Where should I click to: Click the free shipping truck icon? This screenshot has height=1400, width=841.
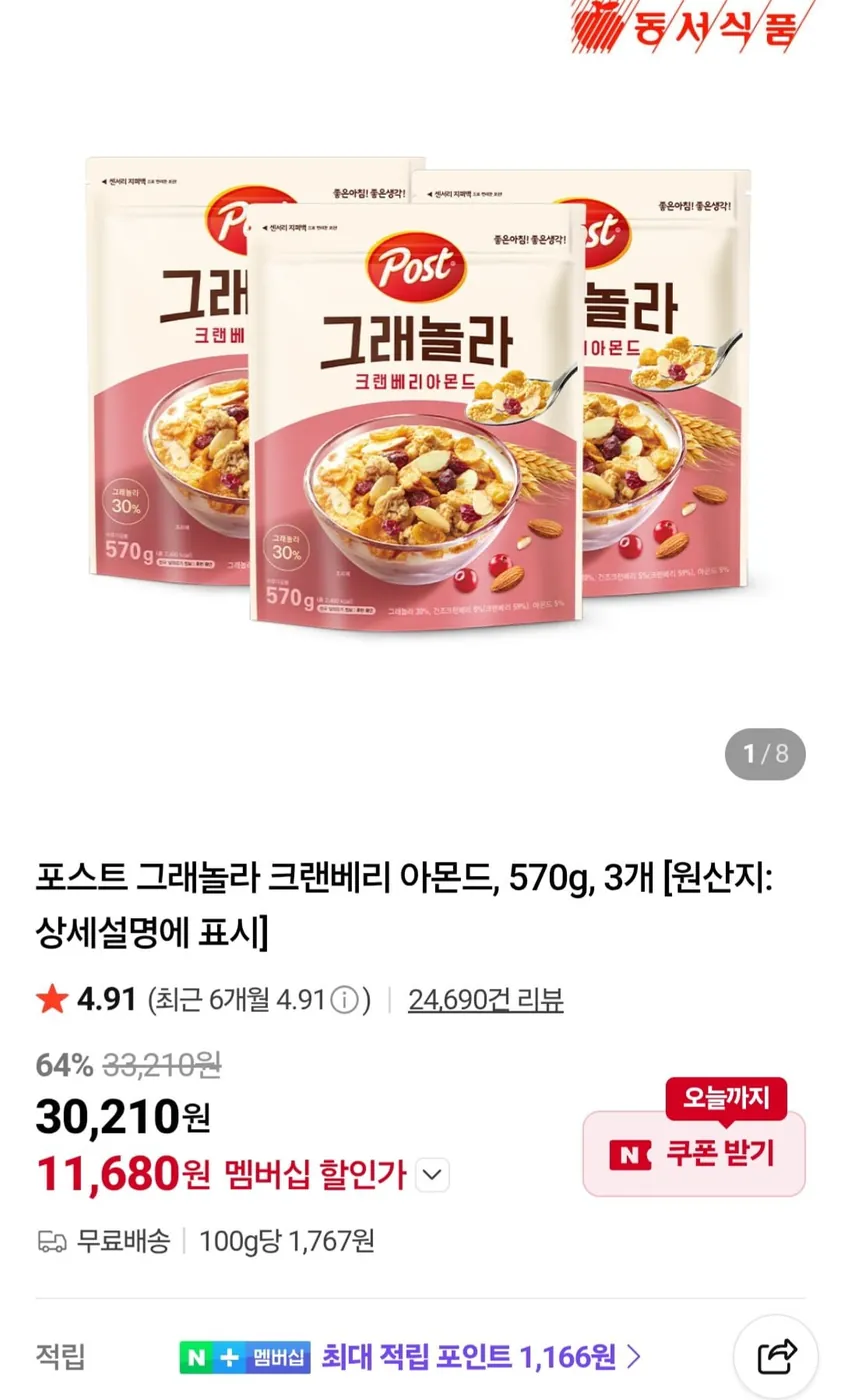coord(54,1240)
